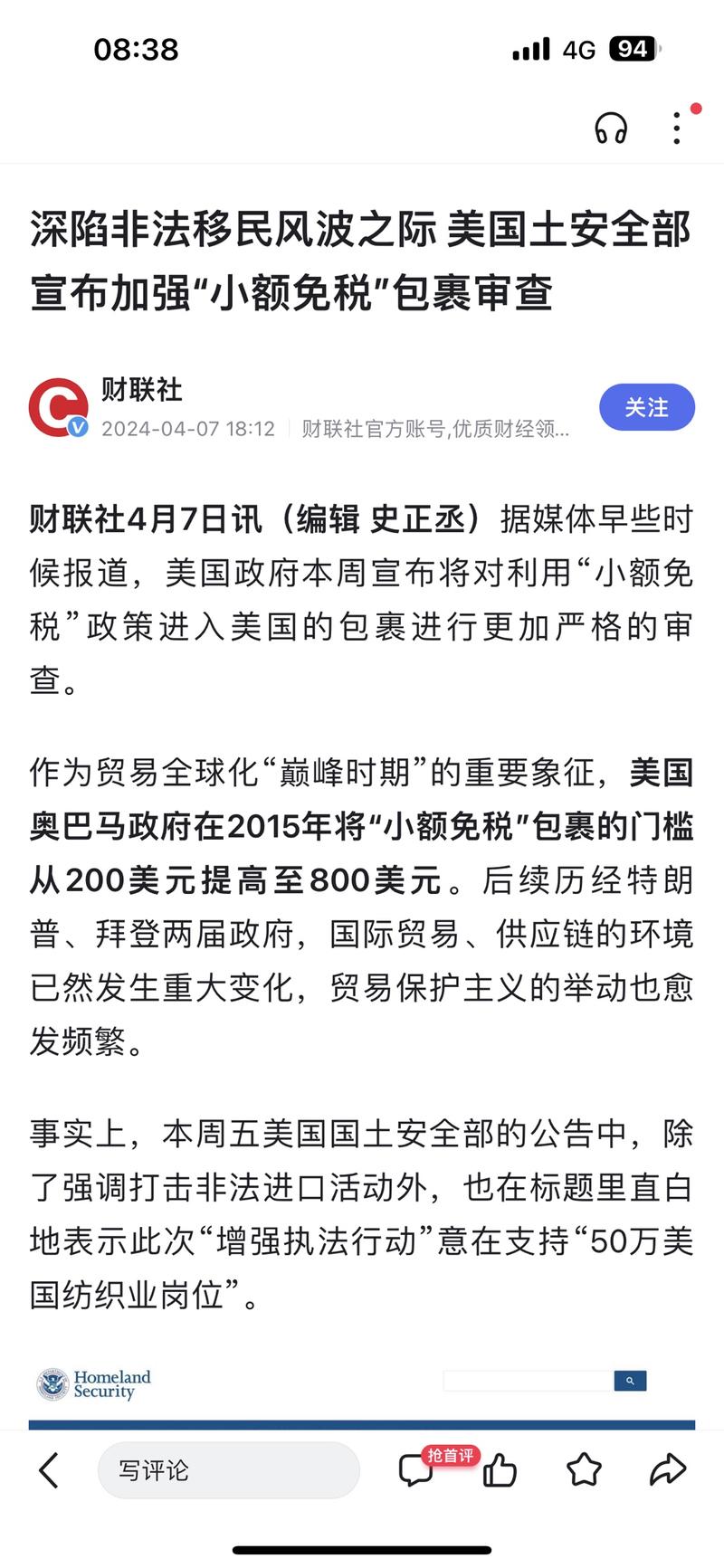Viewport: 724px width, 1568px height.
Task: Open comments bubble with 抢首评 badge
Action: [x=417, y=1471]
